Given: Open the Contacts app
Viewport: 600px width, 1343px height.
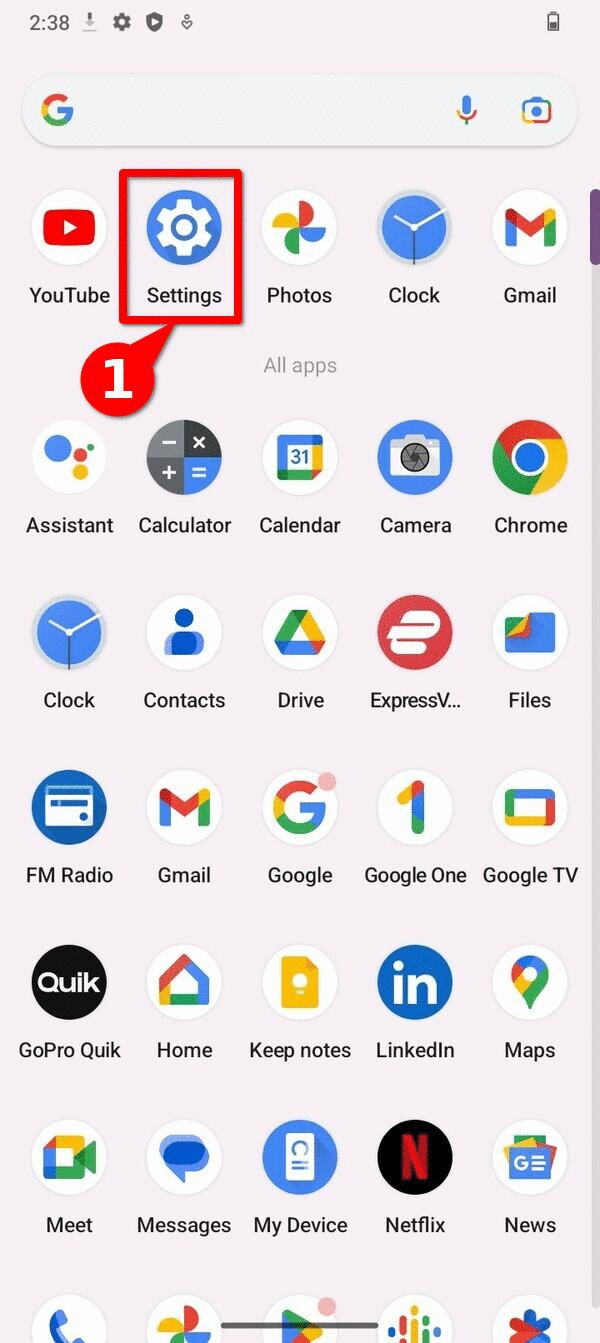Looking at the screenshot, I should click(184, 633).
